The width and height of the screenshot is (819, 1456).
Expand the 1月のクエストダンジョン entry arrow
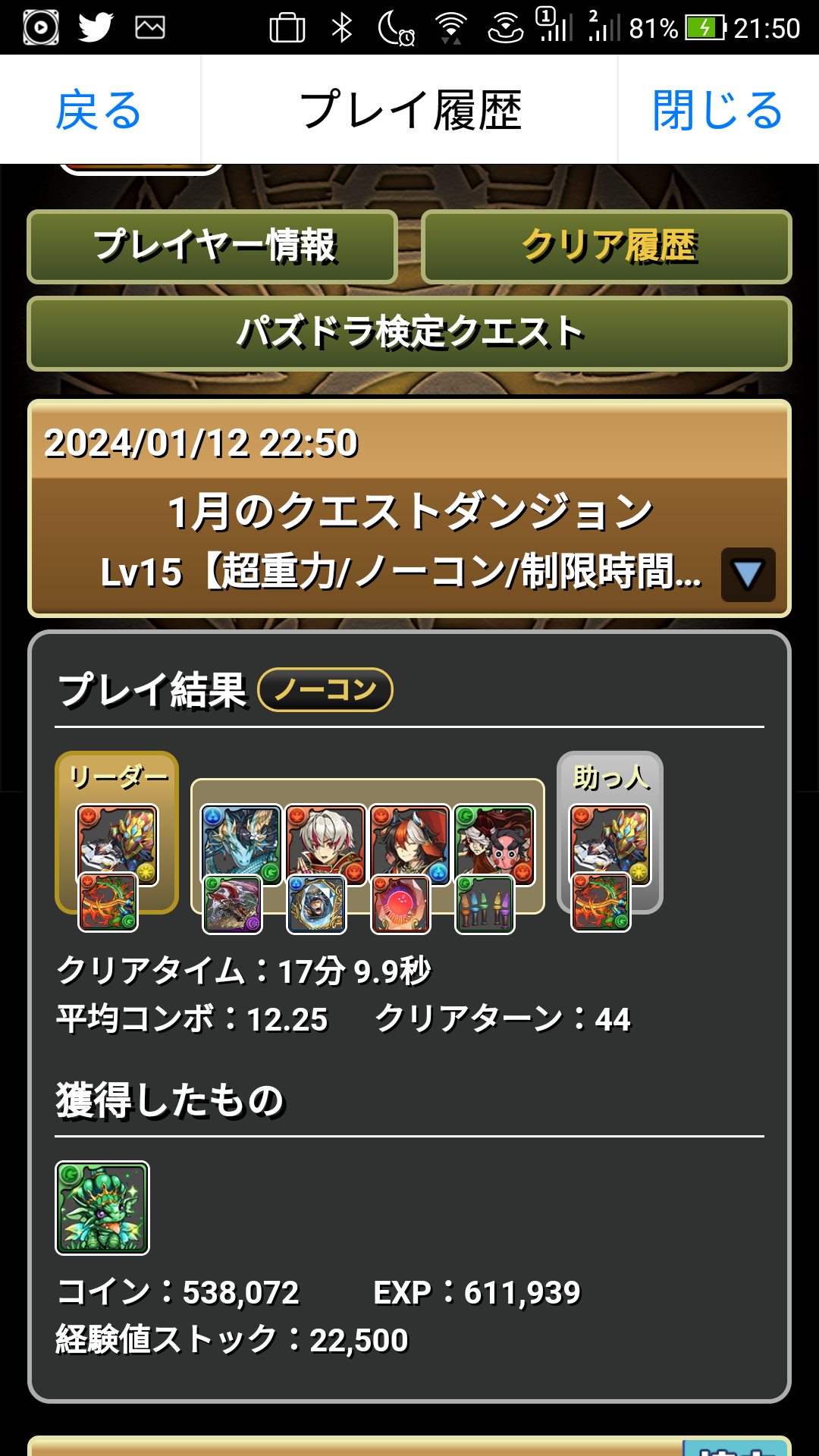(748, 575)
